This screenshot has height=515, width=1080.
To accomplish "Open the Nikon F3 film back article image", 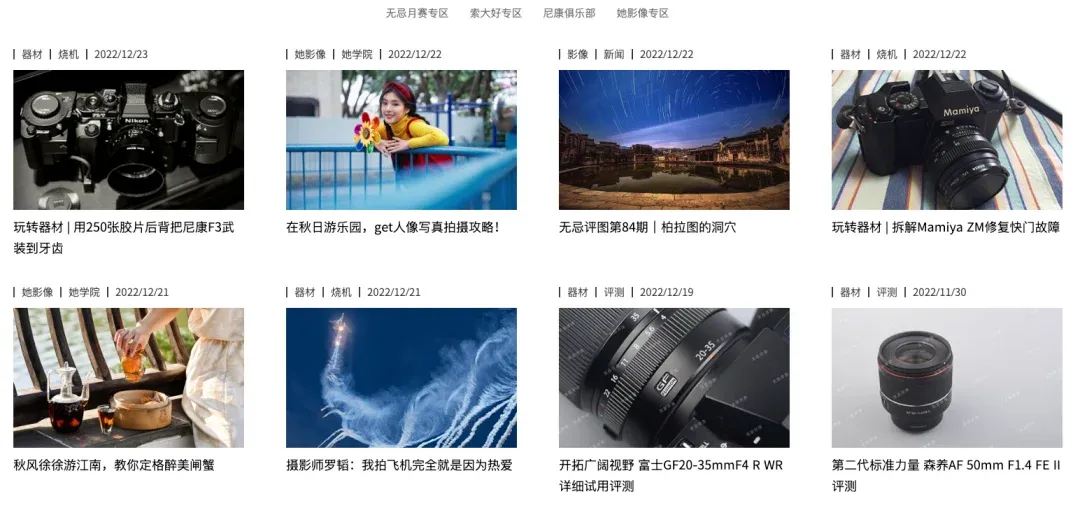I will [128, 140].
